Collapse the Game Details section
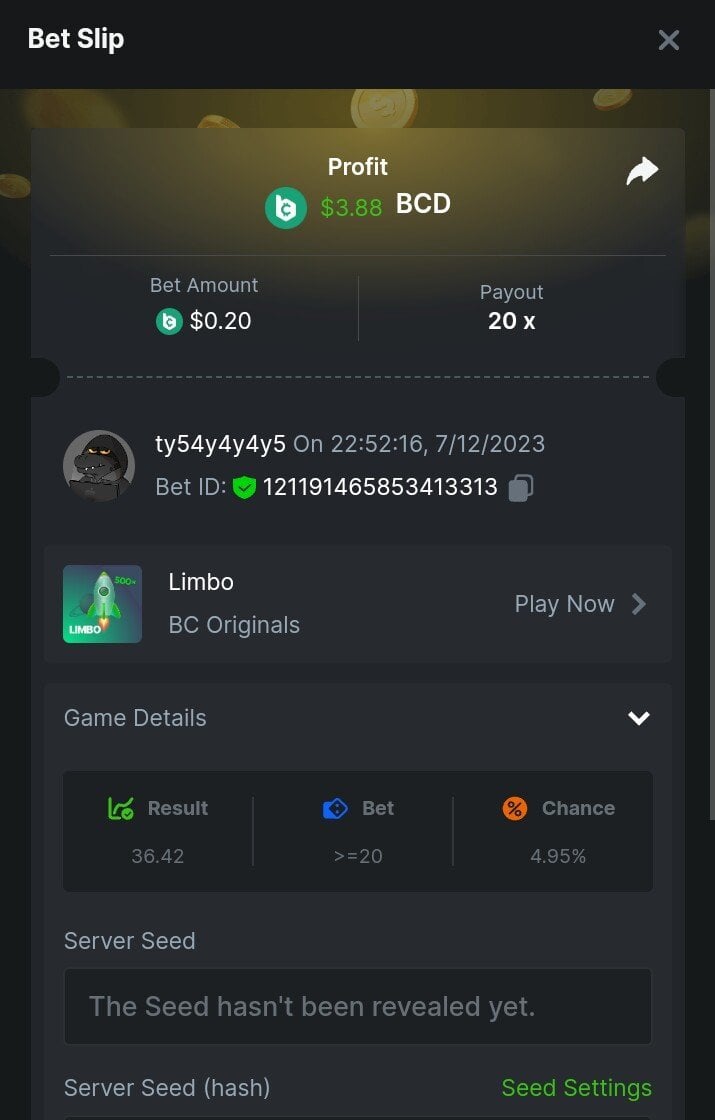This screenshot has width=715, height=1120. coord(638,718)
